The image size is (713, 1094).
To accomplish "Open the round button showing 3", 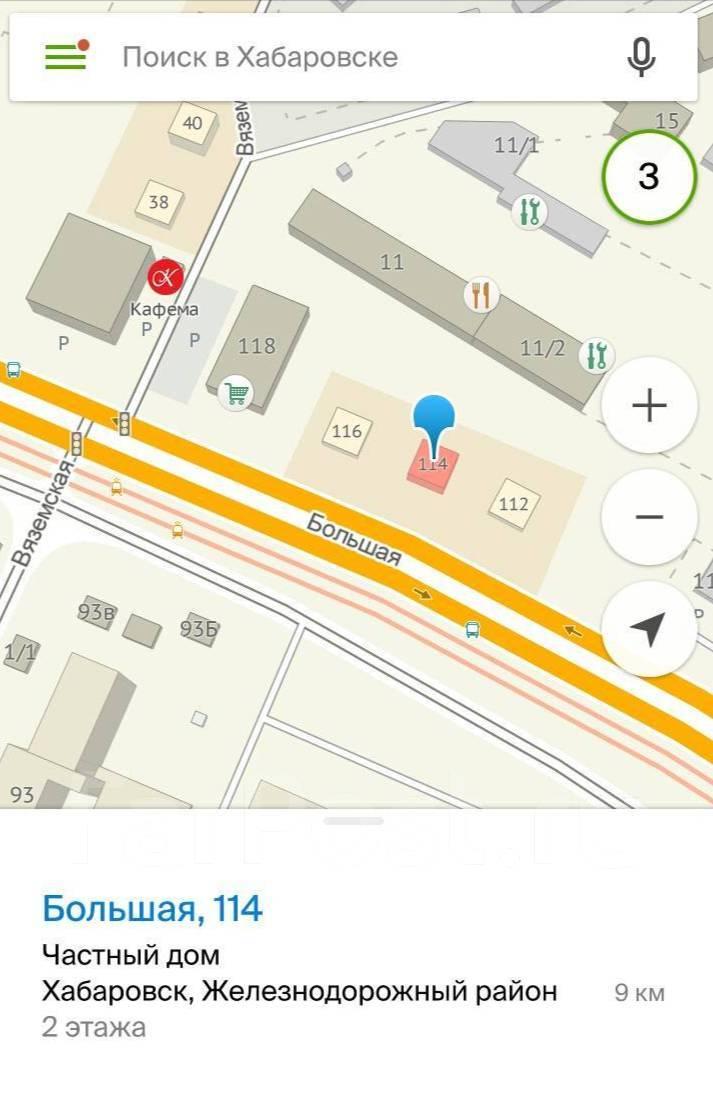I will tap(648, 177).
